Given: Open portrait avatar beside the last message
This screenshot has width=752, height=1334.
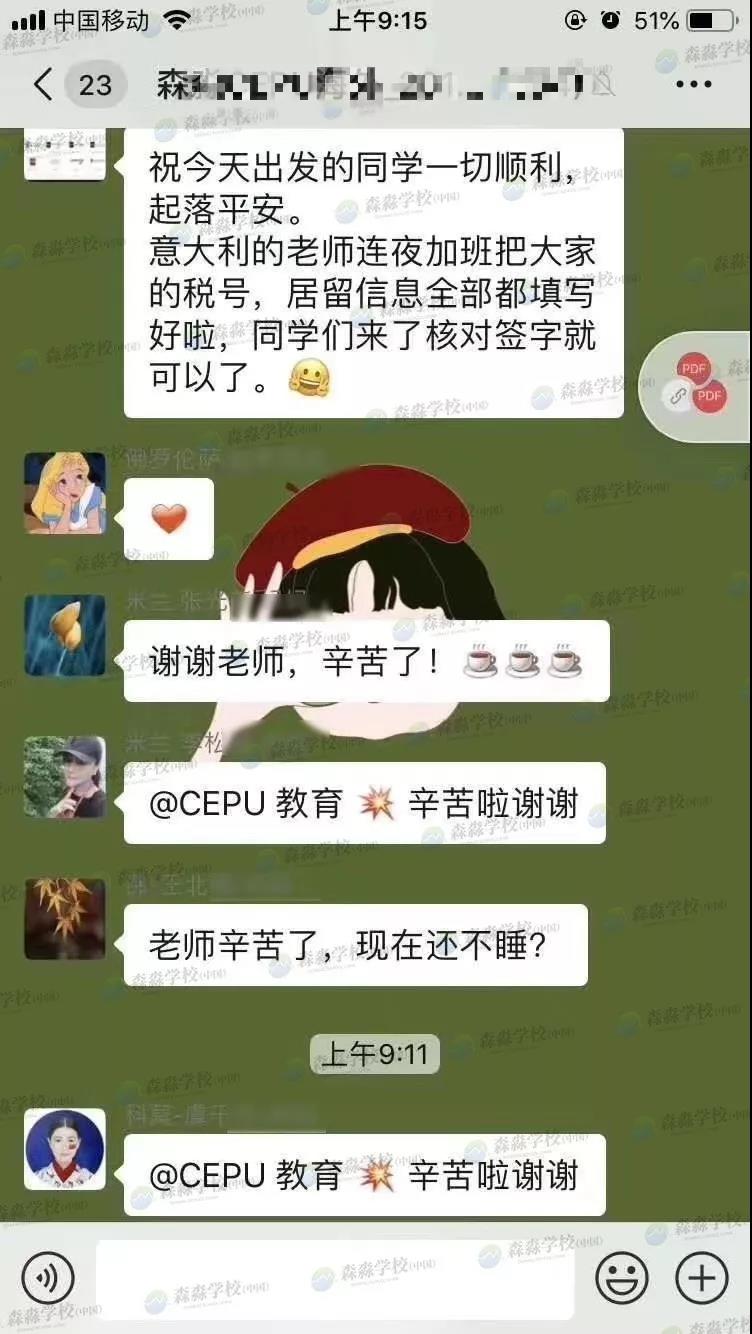Looking at the screenshot, I should coord(65,1148).
